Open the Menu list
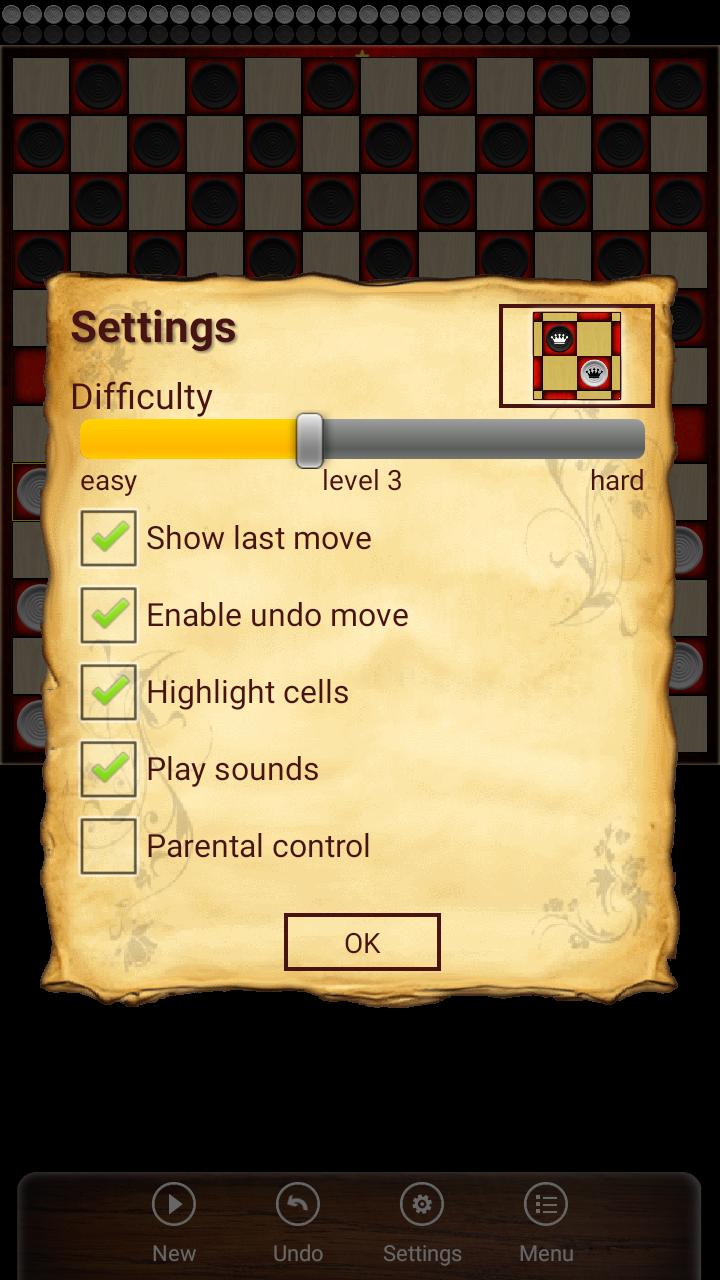 (x=546, y=1222)
